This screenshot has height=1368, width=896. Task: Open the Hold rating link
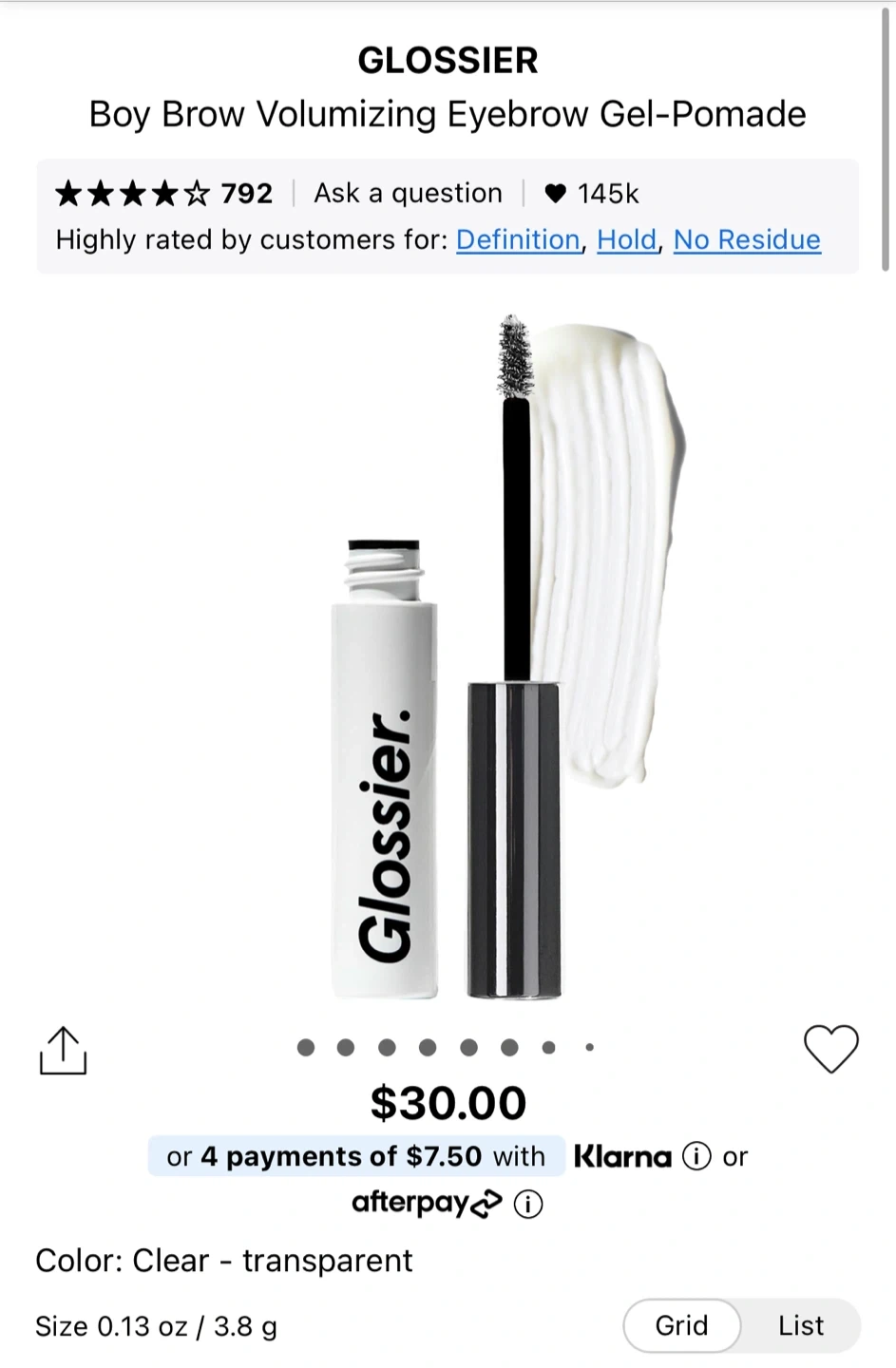point(627,239)
